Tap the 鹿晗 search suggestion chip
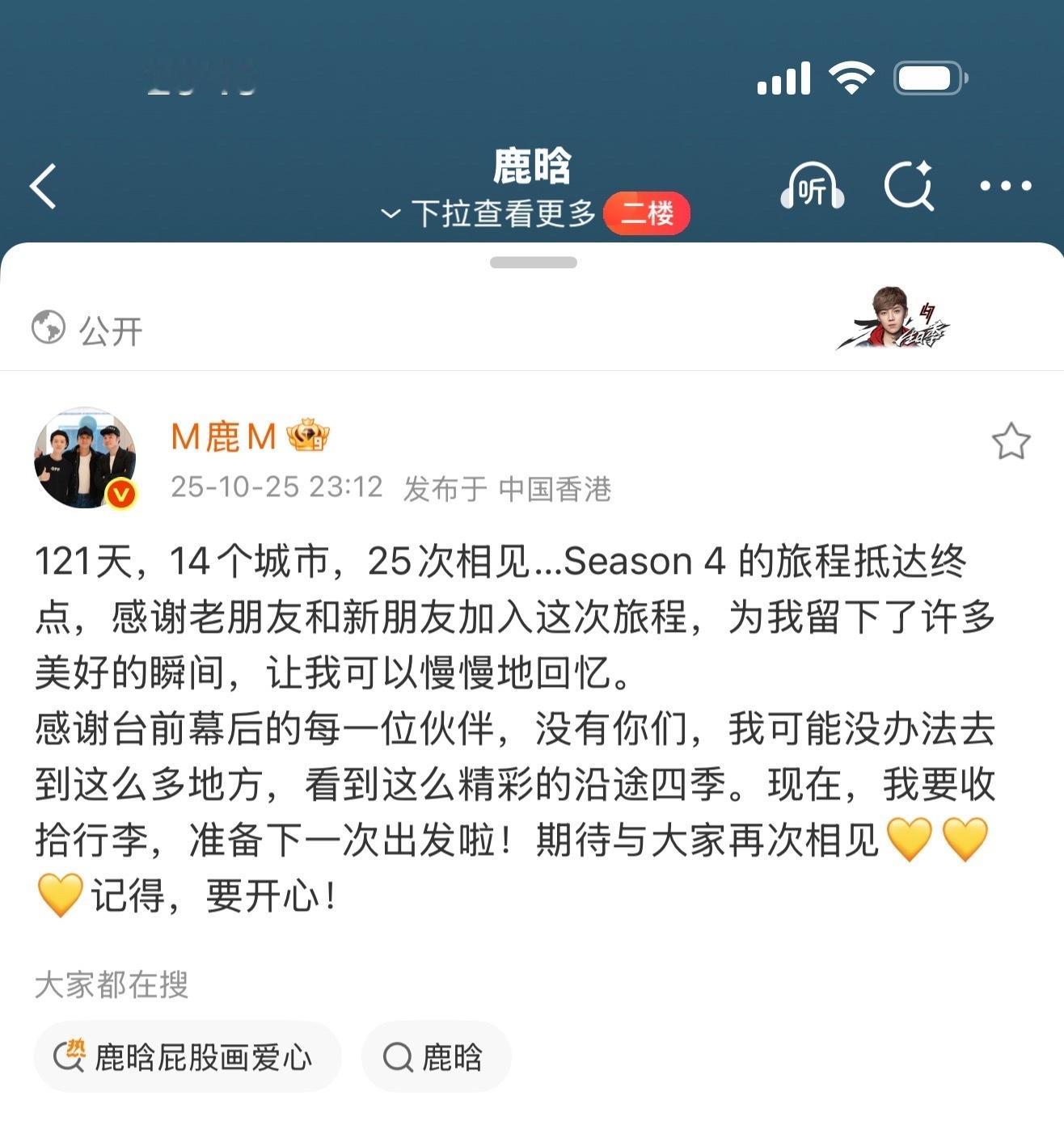The height and width of the screenshot is (1121, 1064). pyautogui.click(x=437, y=1056)
